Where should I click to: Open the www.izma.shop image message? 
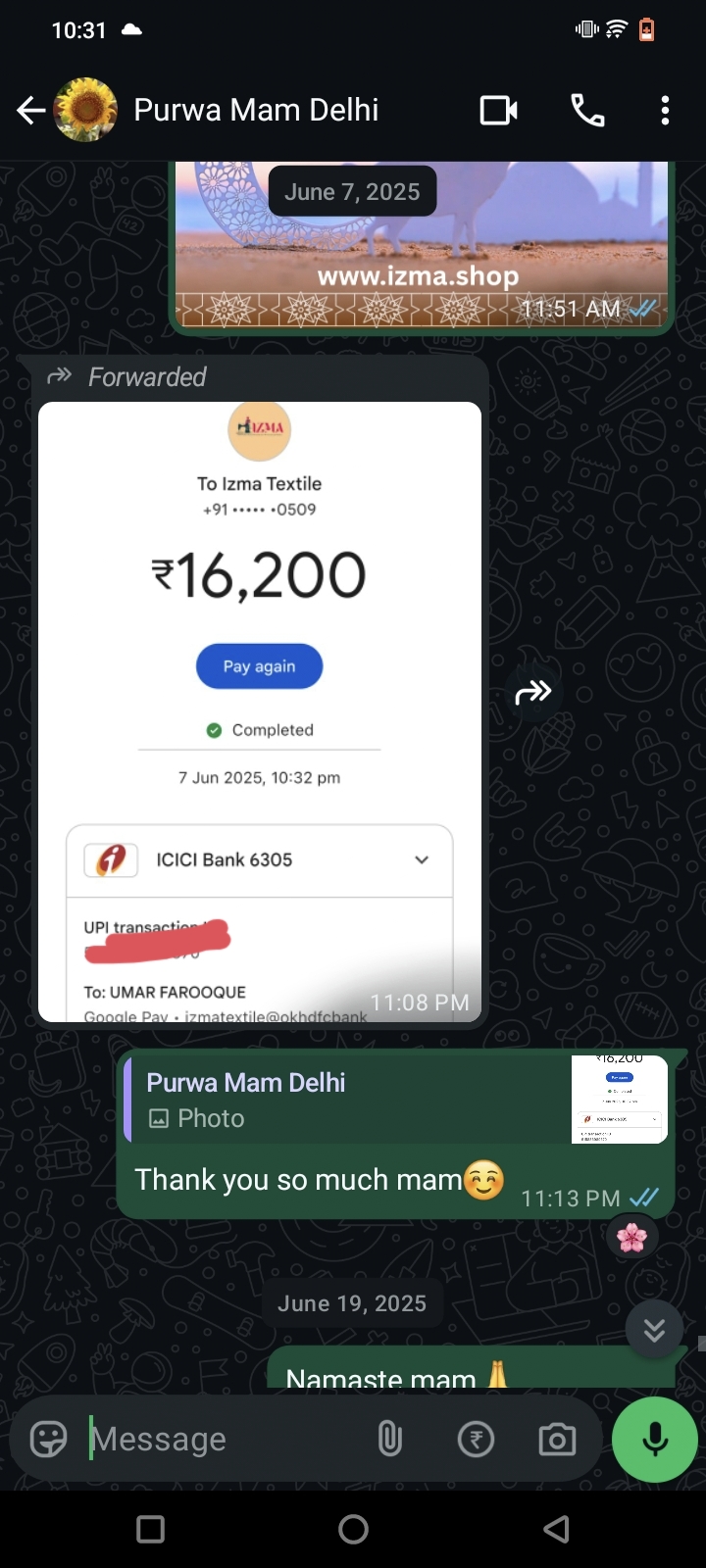(x=422, y=245)
